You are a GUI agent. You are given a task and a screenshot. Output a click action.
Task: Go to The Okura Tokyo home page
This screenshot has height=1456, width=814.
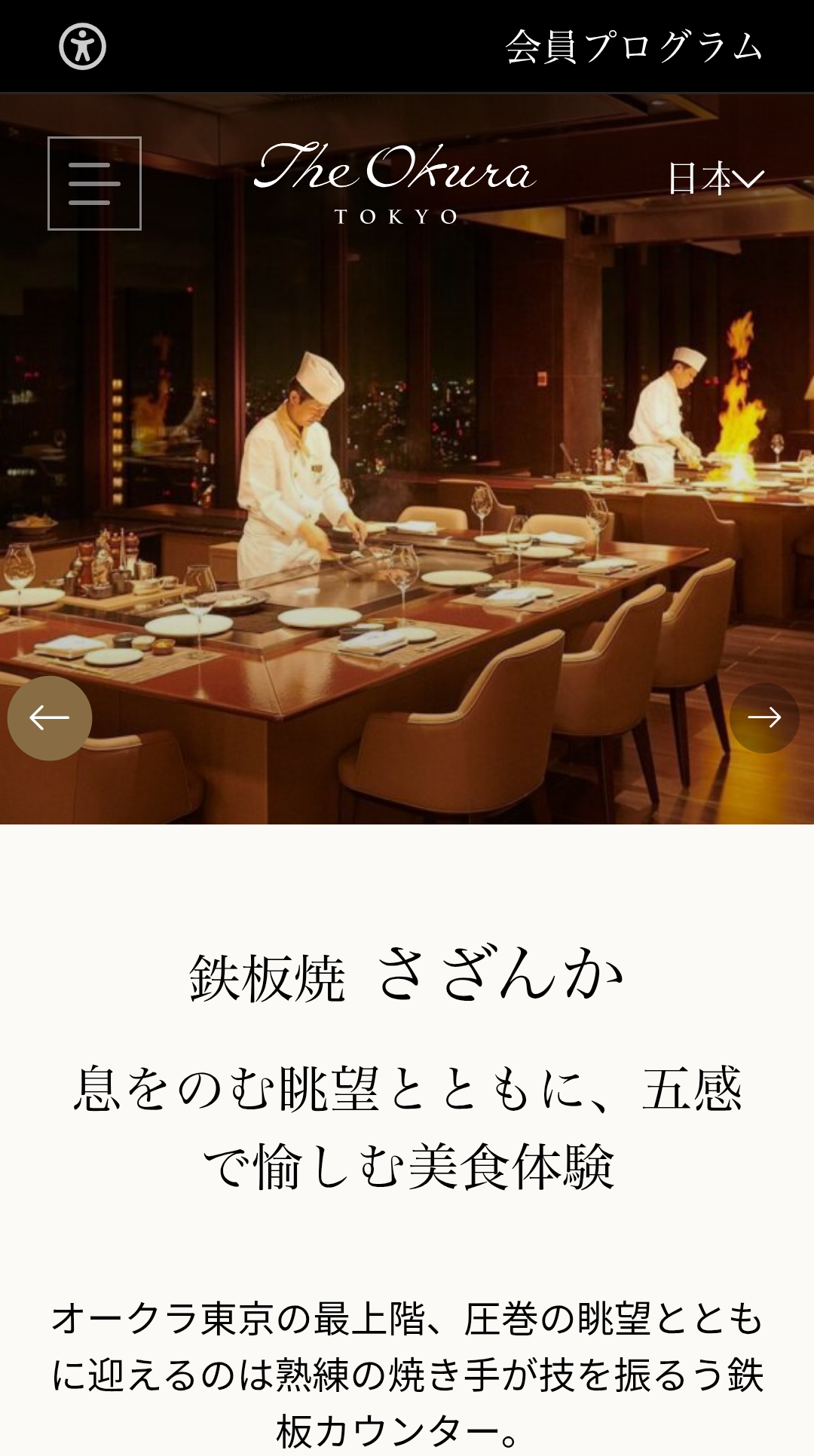point(395,183)
